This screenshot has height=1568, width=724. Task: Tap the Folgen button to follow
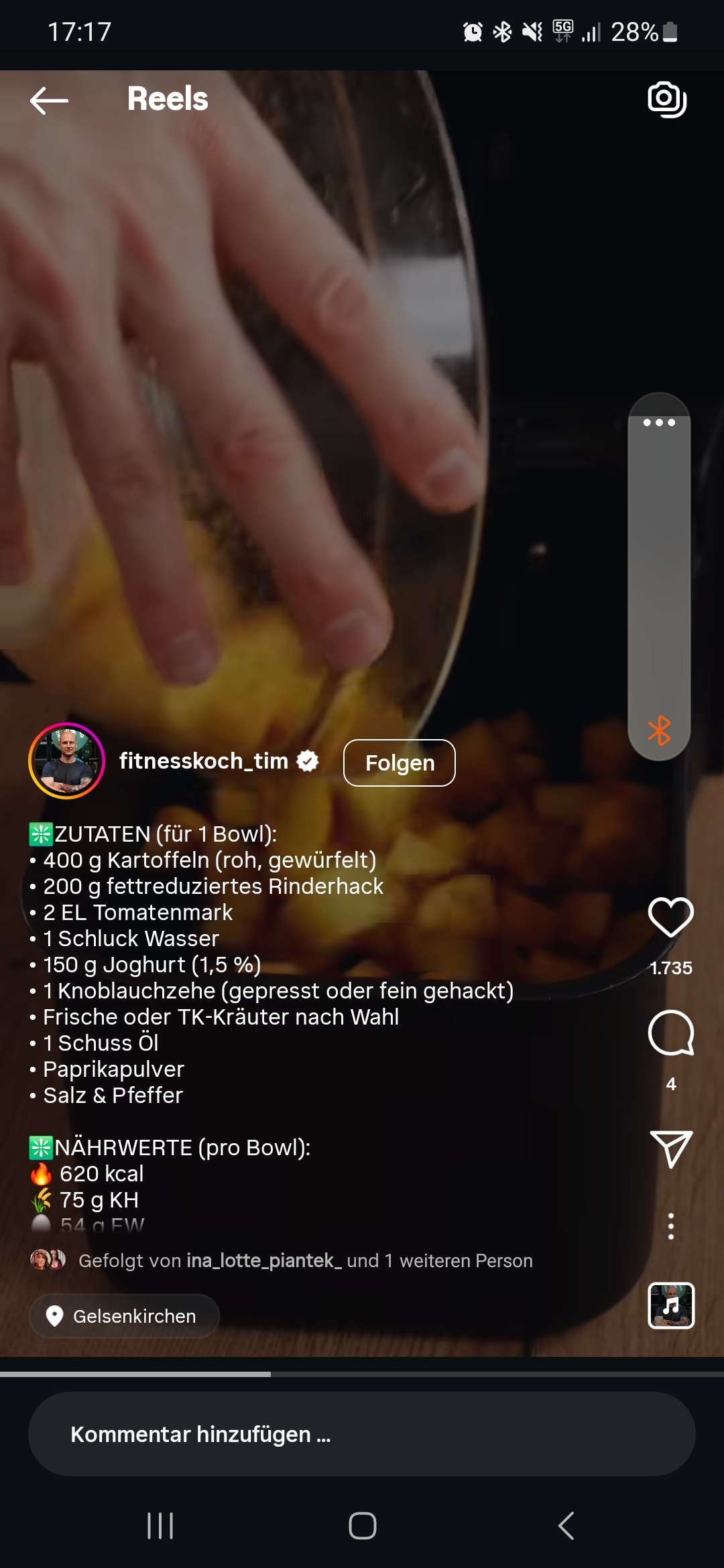pyautogui.click(x=399, y=762)
